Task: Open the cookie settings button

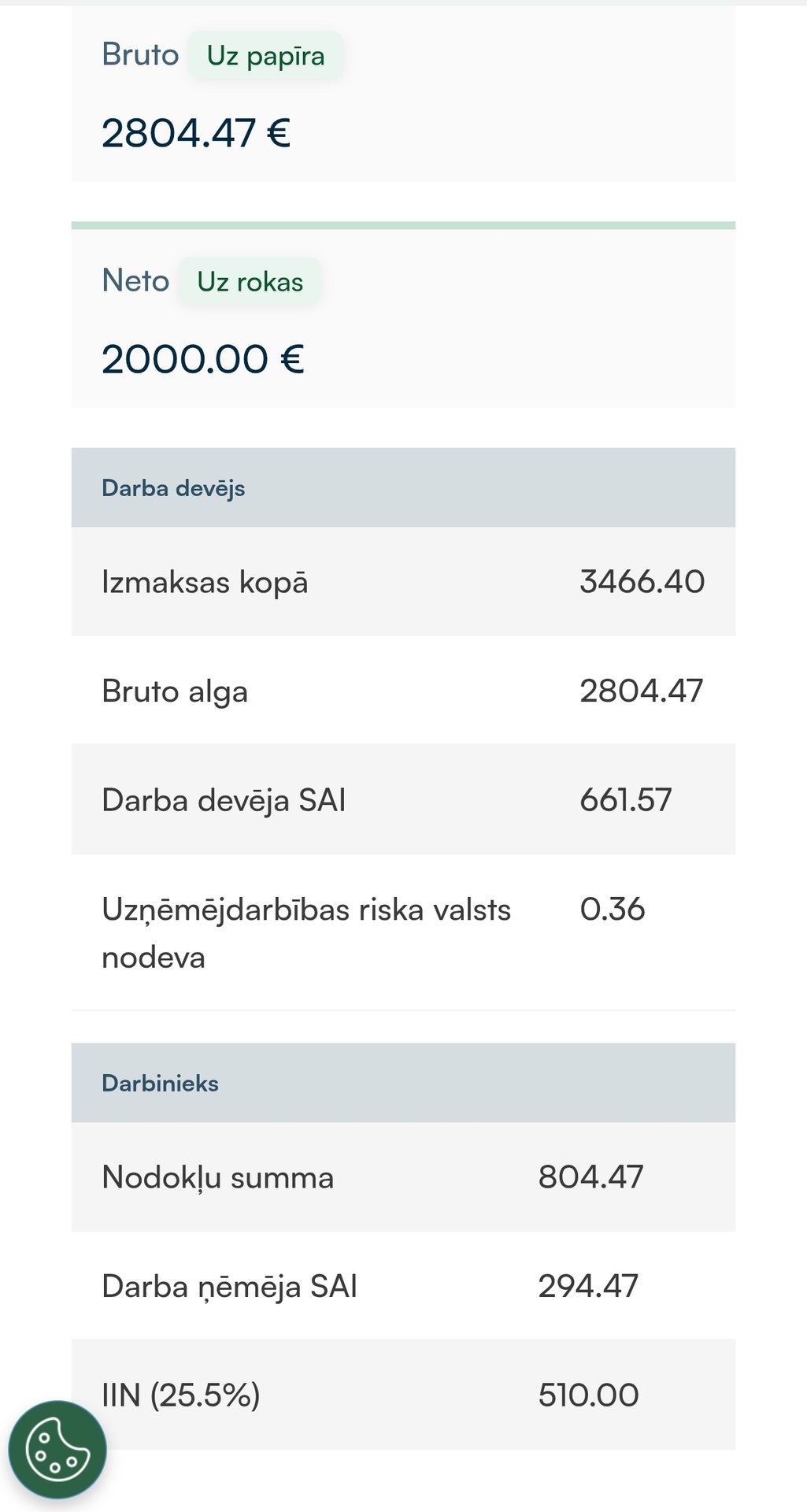Action: point(57,1450)
